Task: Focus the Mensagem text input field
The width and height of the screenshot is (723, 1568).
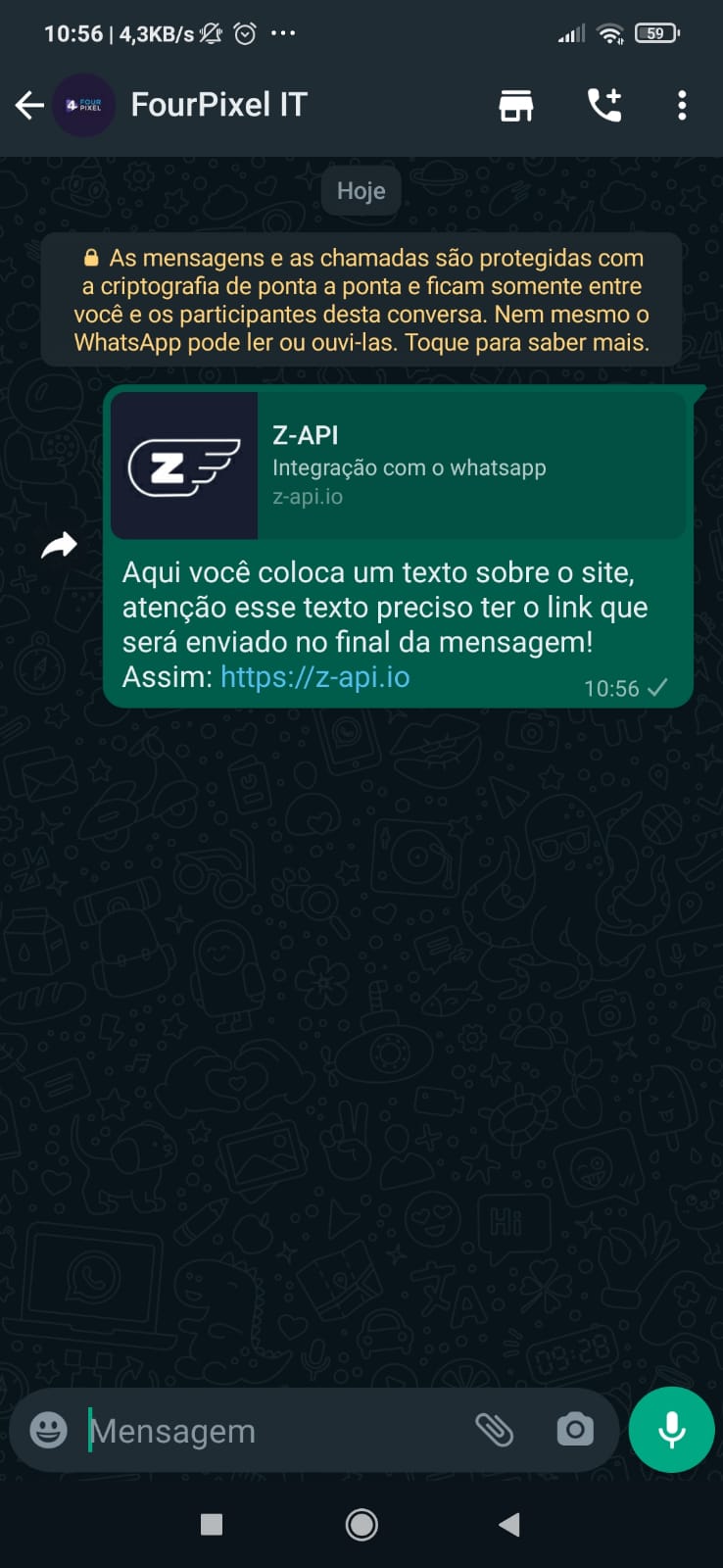Action: click(245, 1430)
